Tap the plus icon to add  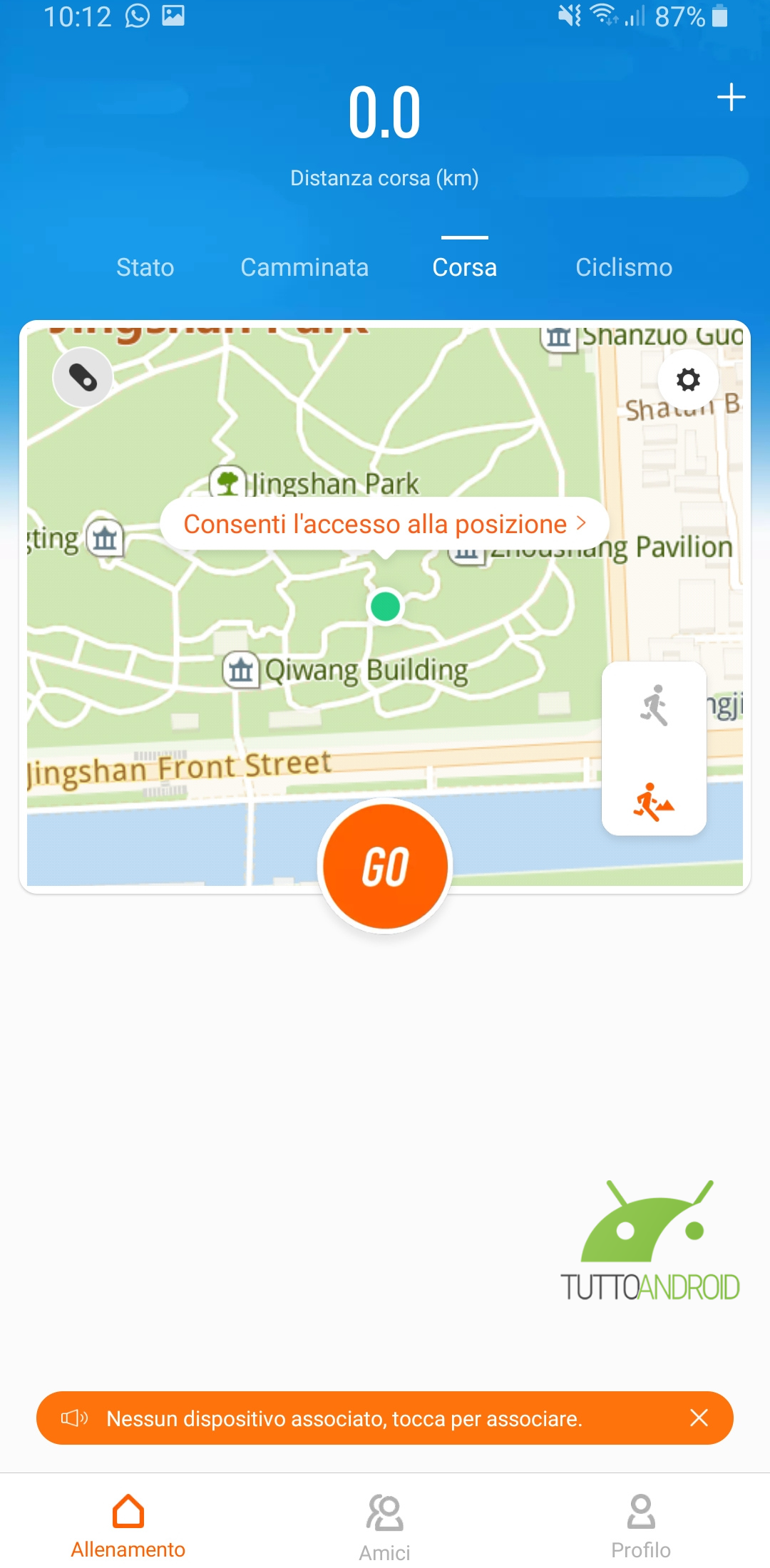pos(731,98)
